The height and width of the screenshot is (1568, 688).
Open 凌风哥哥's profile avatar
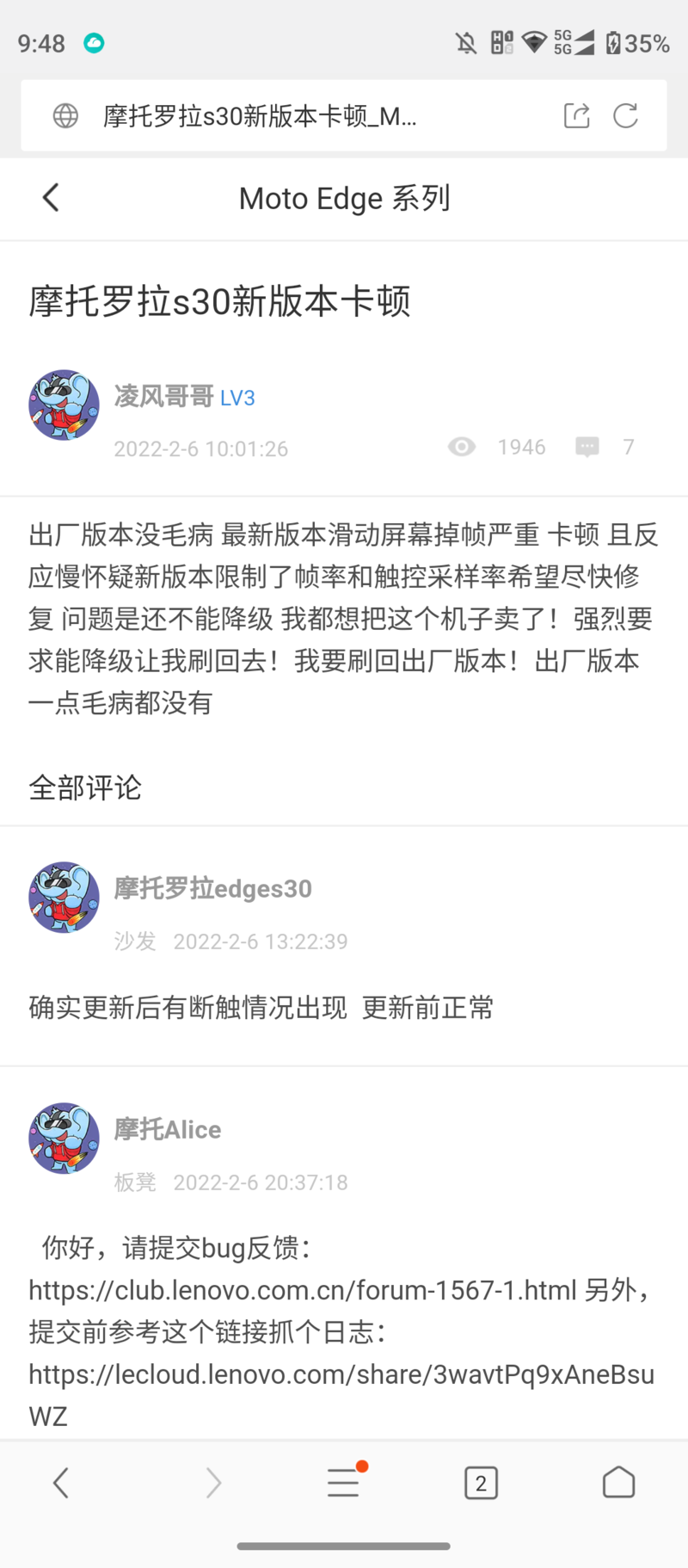[x=64, y=405]
